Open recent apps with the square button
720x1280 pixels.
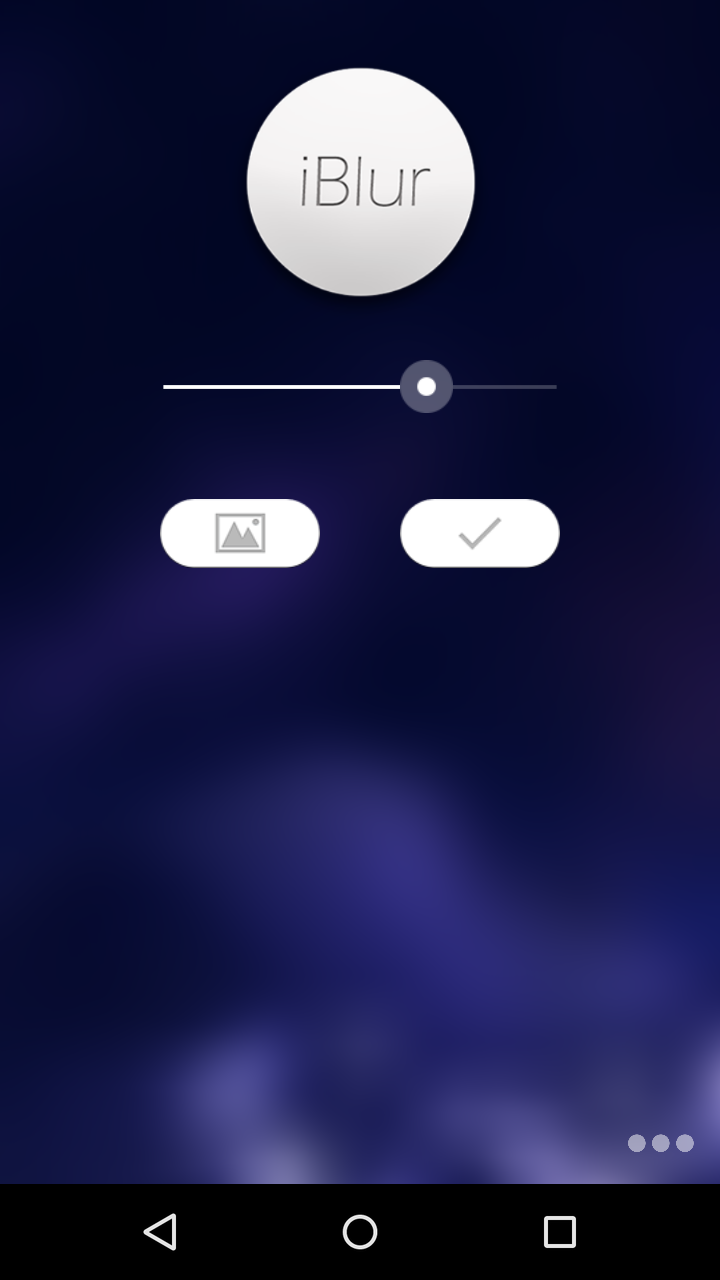pos(559,1232)
